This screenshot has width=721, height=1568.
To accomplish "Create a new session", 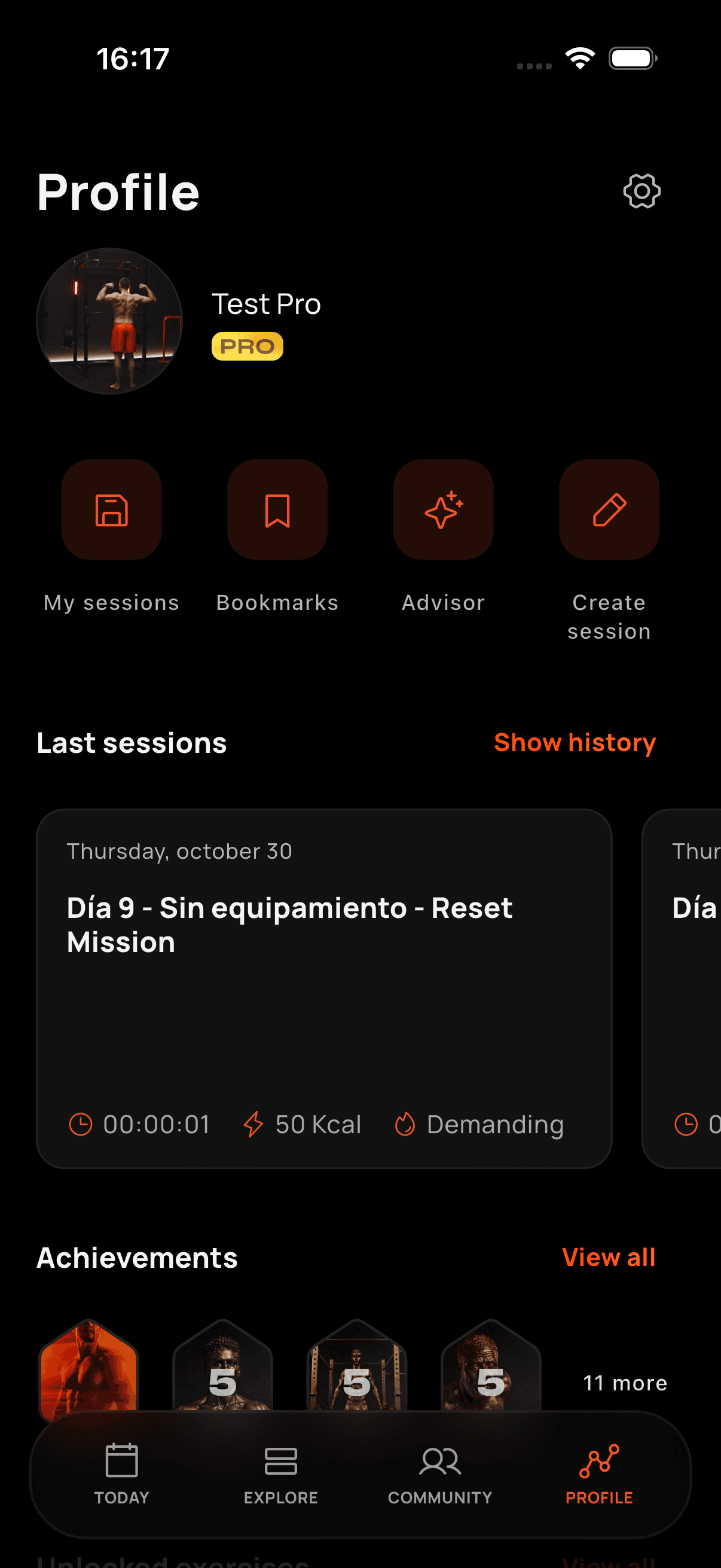I will click(x=609, y=510).
